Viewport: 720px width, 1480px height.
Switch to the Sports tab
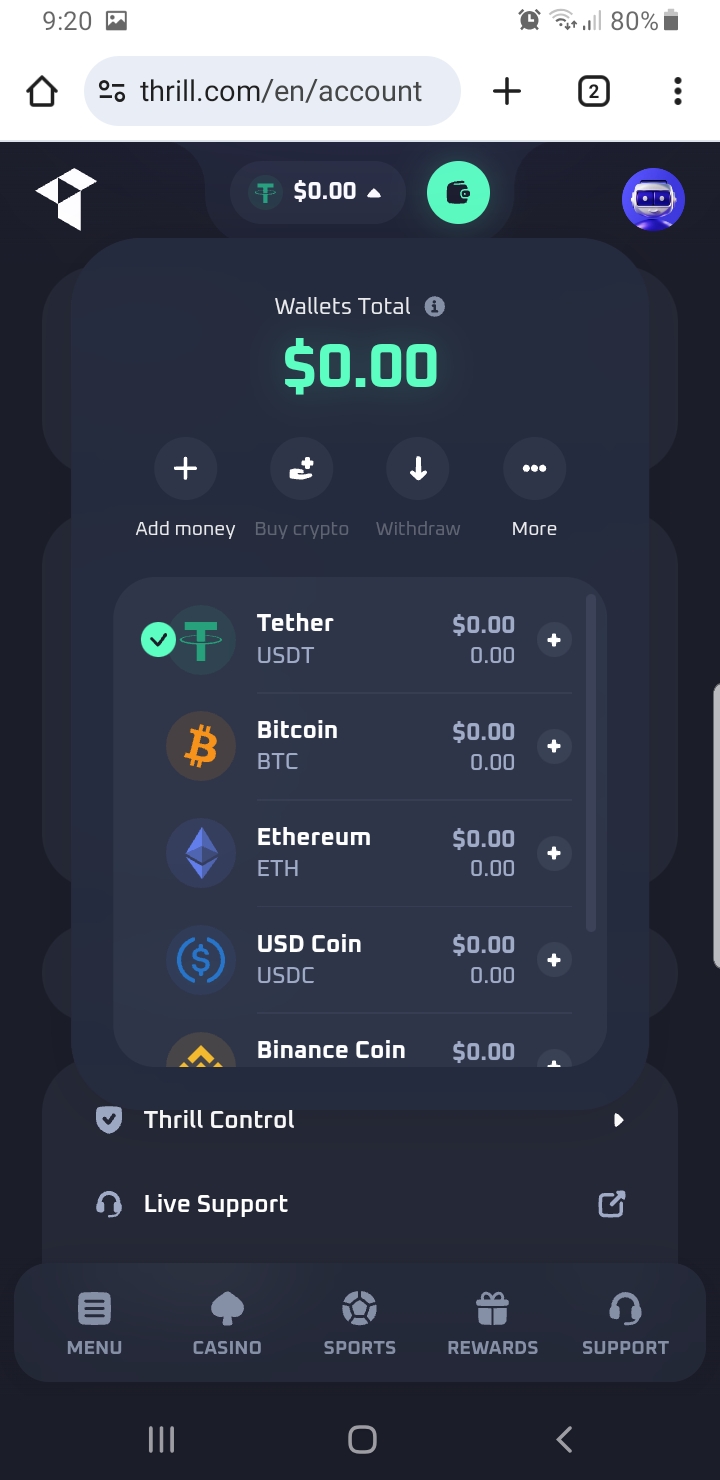(359, 1323)
